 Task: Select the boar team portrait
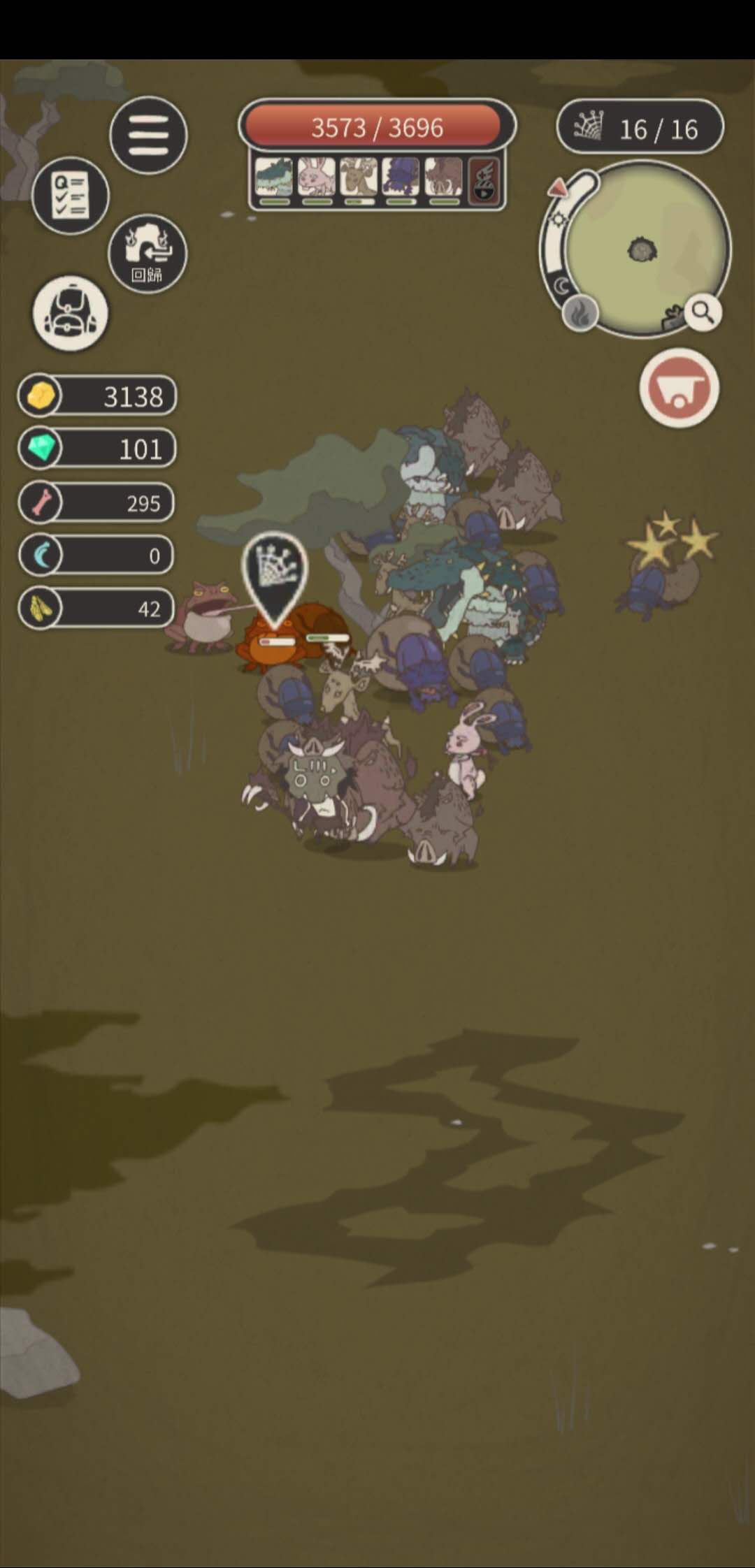[x=443, y=177]
